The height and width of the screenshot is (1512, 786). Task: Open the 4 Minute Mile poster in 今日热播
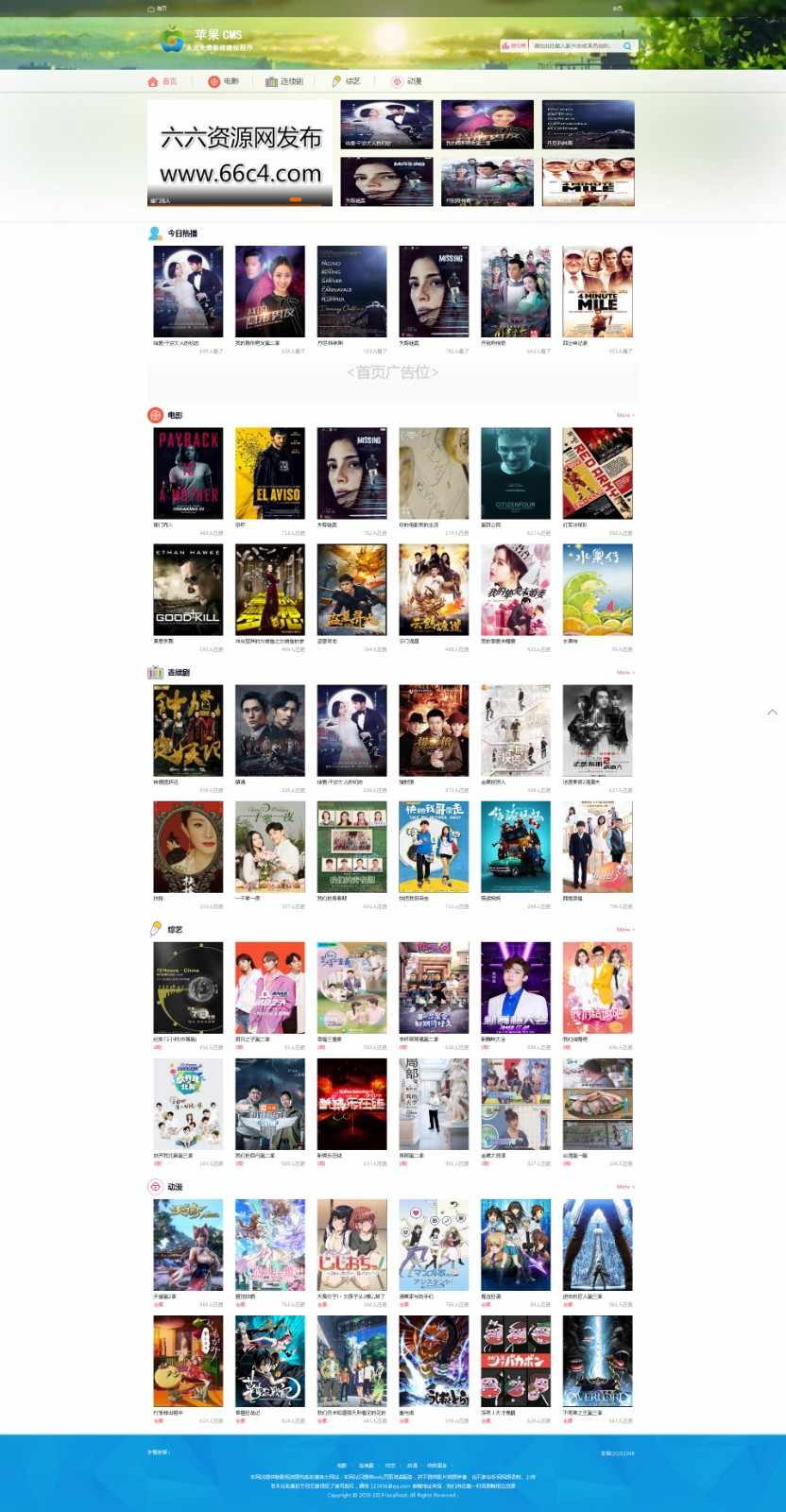(597, 291)
